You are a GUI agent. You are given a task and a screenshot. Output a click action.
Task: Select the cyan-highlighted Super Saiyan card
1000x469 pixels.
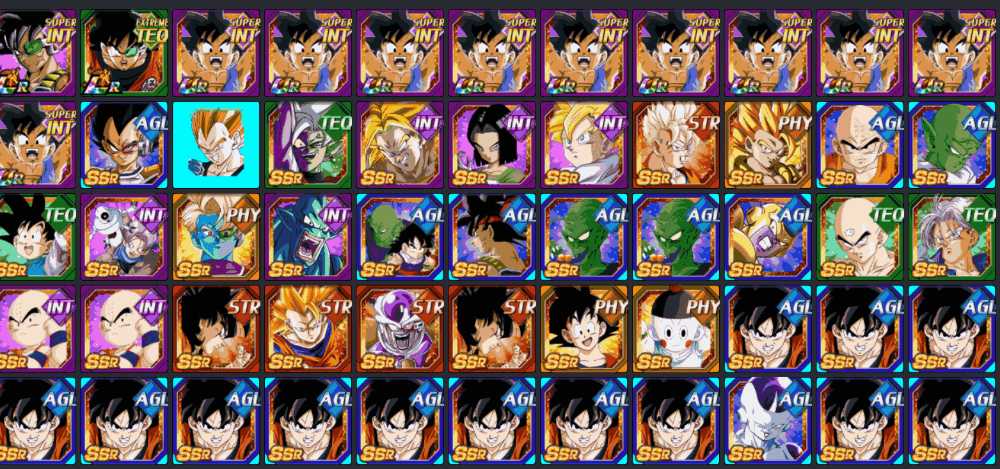pos(216,144)
